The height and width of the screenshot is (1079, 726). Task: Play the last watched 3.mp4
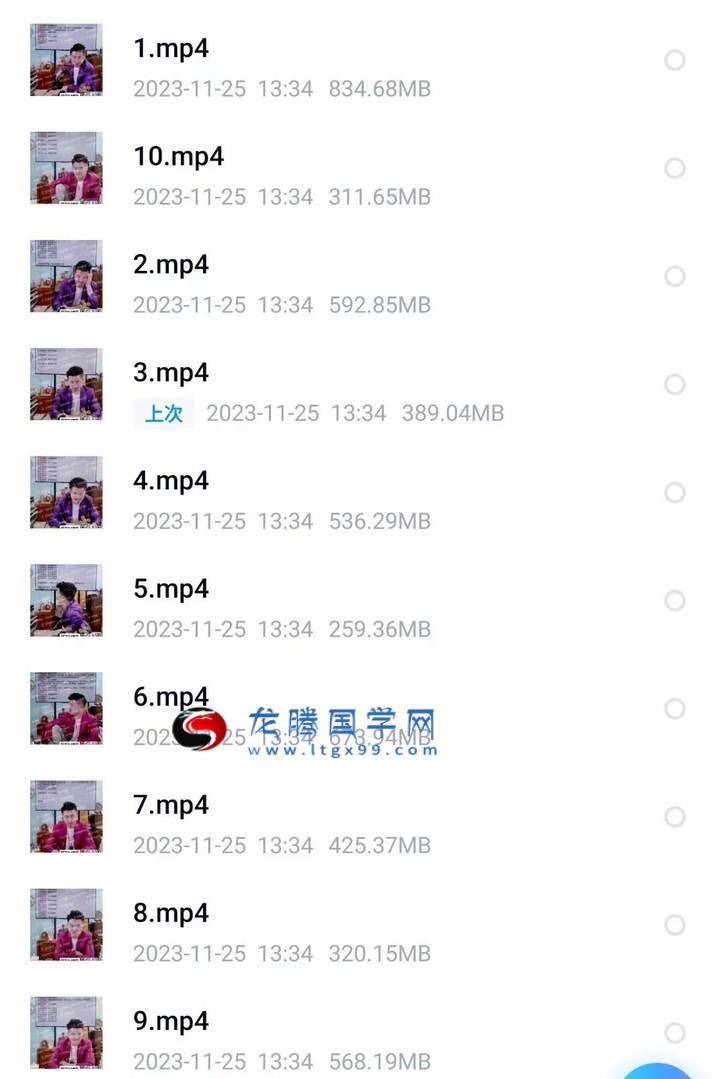pos(171,373)
